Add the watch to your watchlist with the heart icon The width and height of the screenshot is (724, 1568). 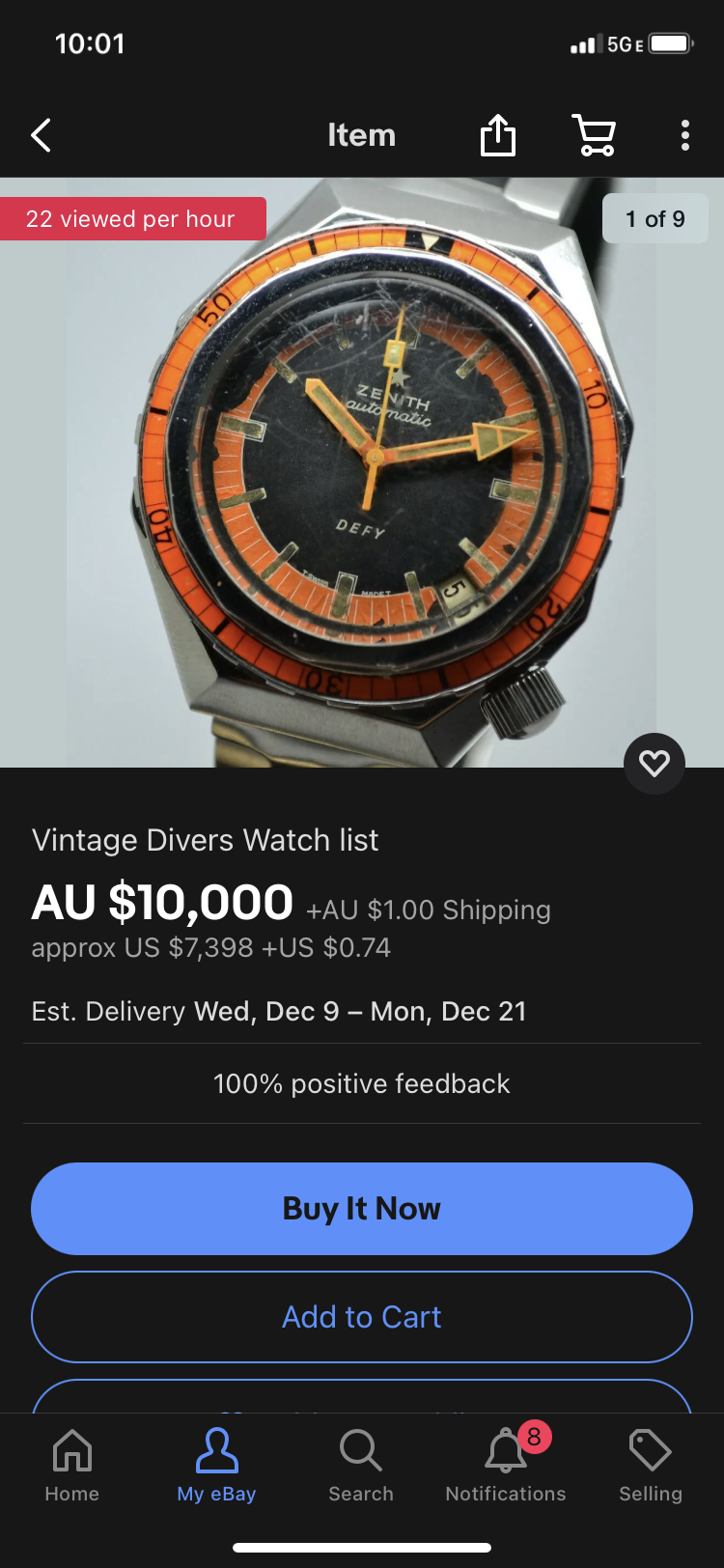[654, 764]
